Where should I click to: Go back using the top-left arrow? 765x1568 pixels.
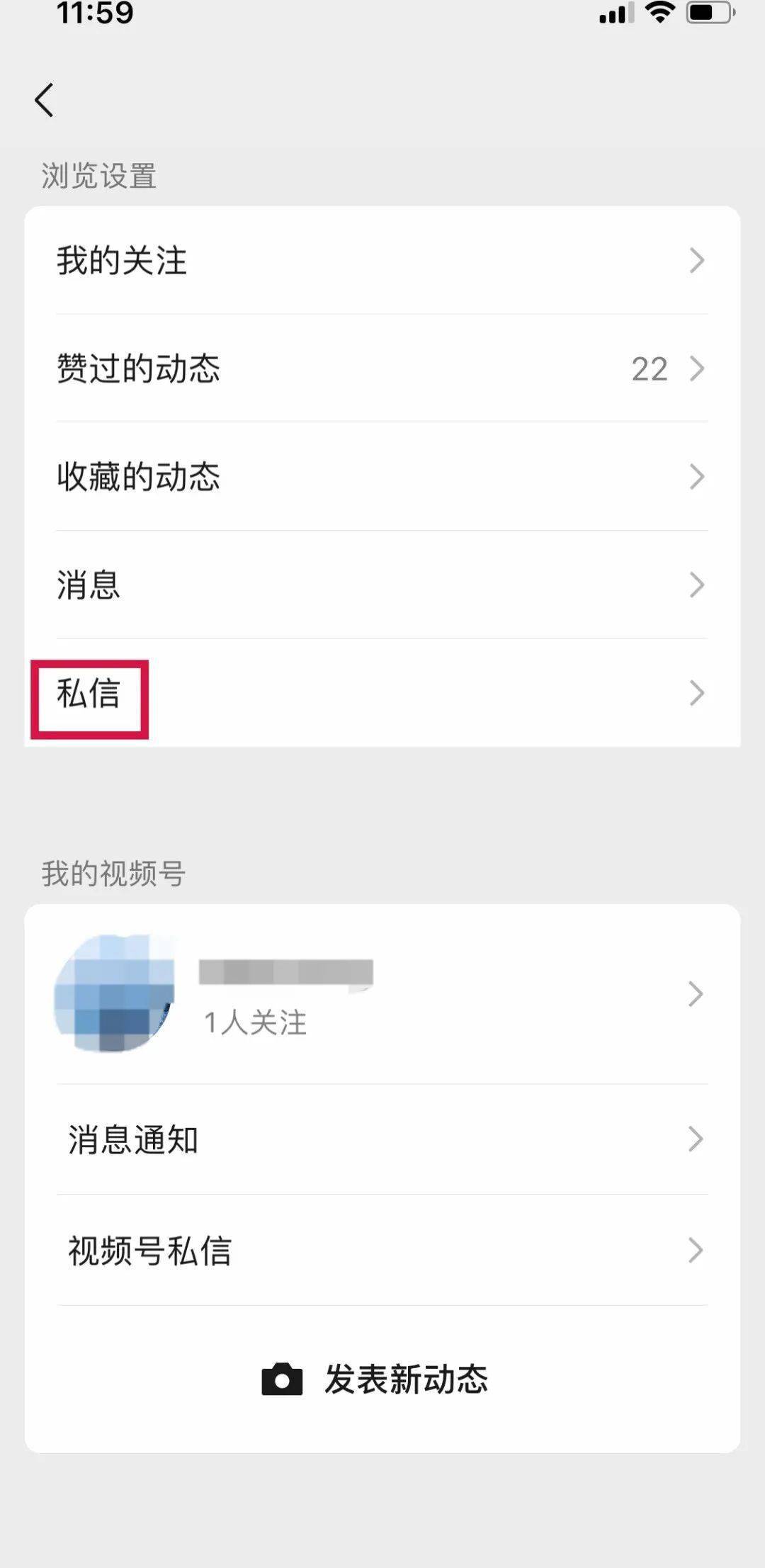(x=44, y=100)
